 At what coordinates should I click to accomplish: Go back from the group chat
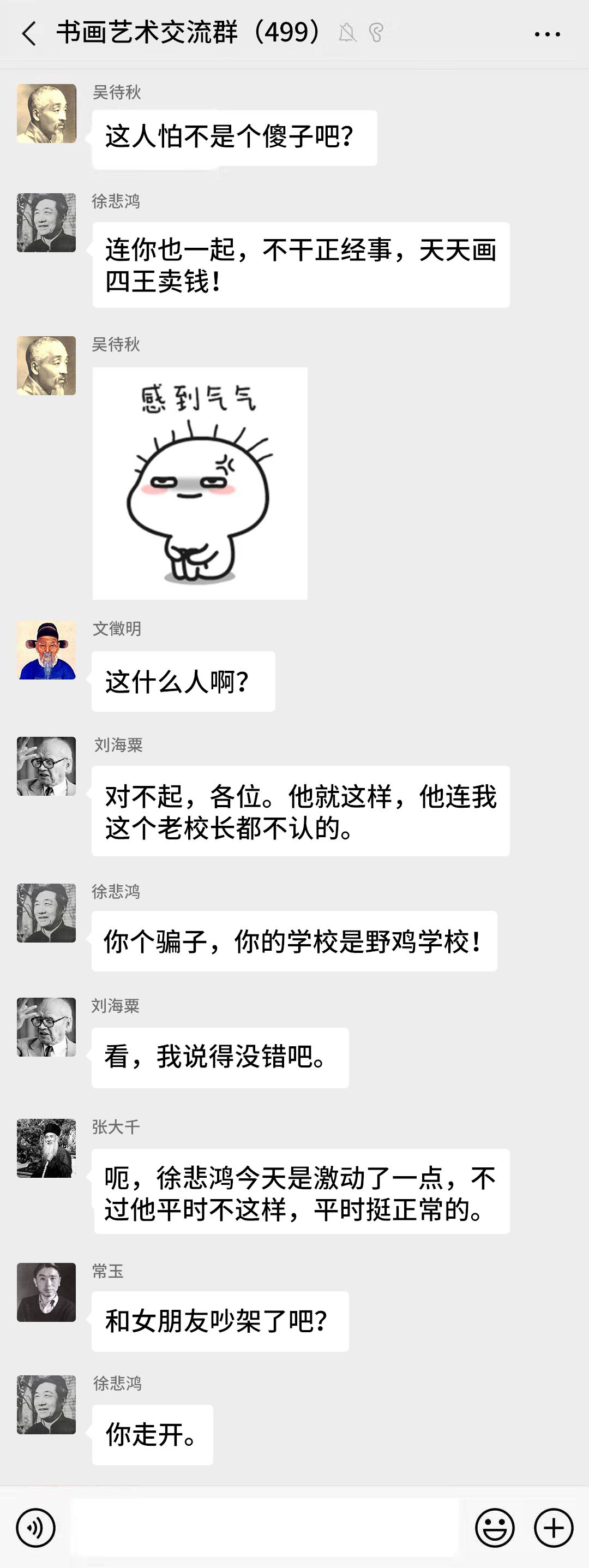(x=28, y=33)
